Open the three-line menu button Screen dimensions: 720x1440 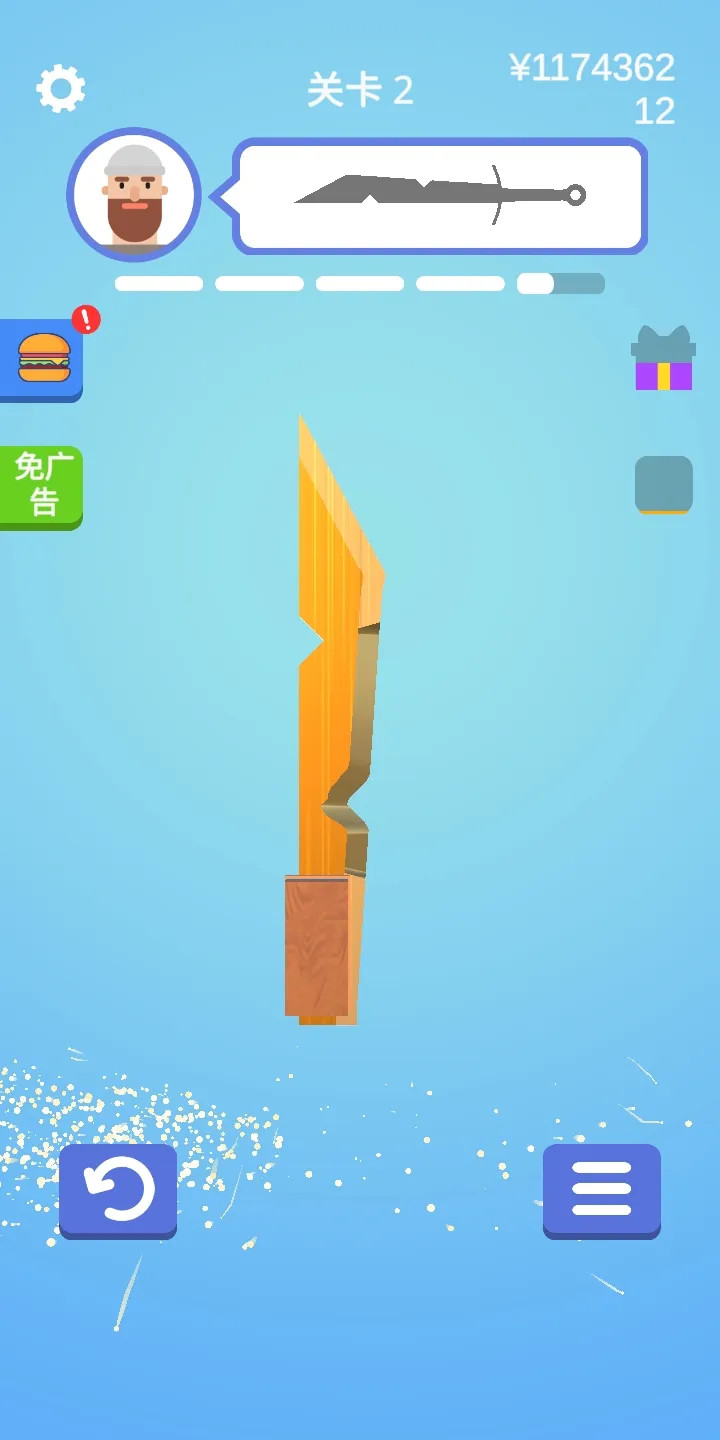pos(601,1190)
